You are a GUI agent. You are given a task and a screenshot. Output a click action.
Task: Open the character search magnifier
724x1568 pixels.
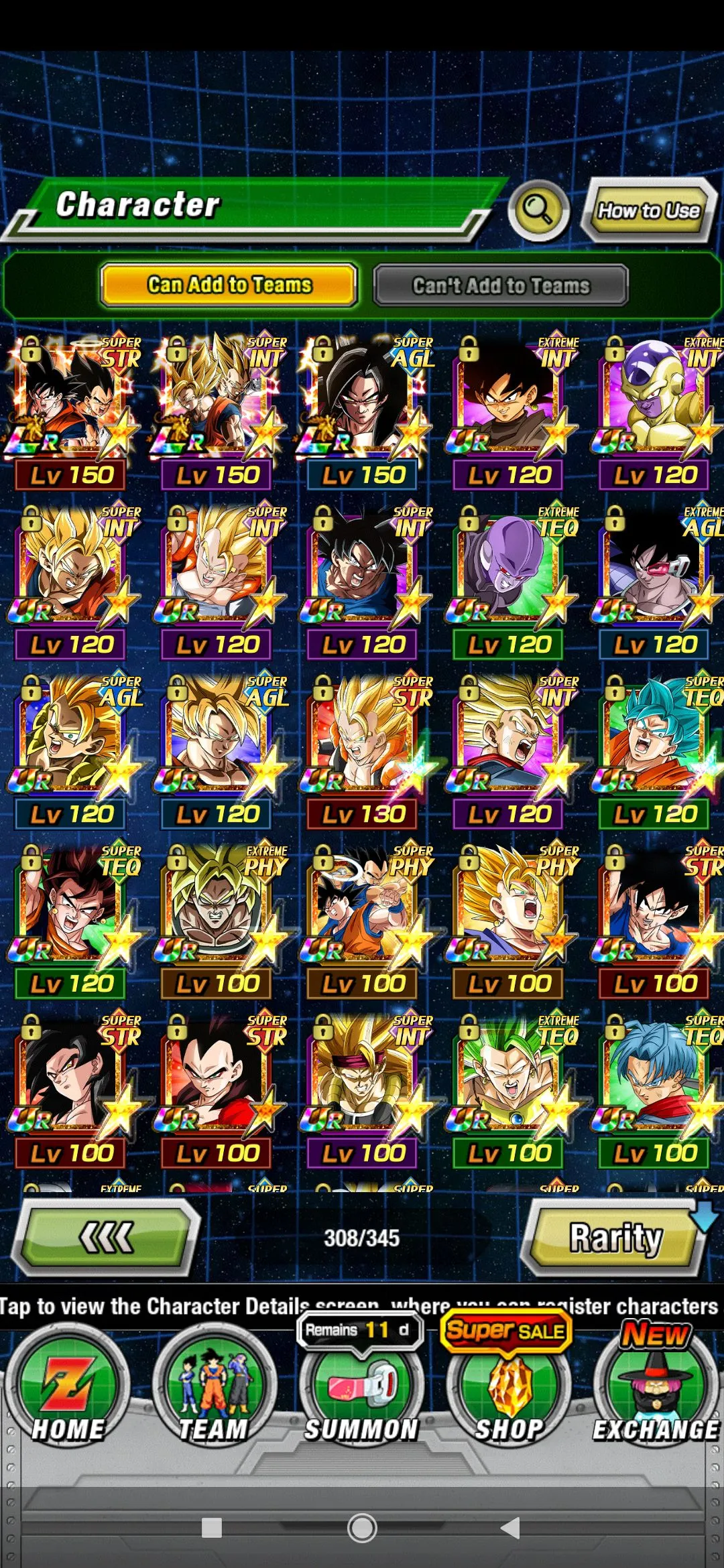pos(538,210)
